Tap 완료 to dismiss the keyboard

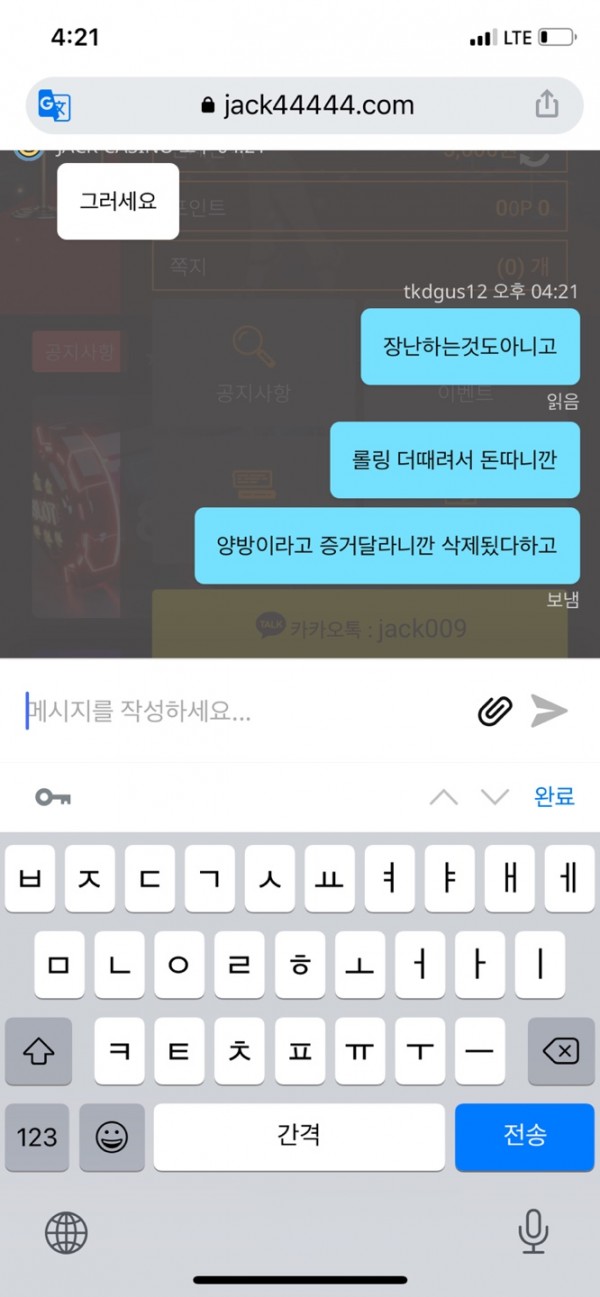tap(554, 797)
